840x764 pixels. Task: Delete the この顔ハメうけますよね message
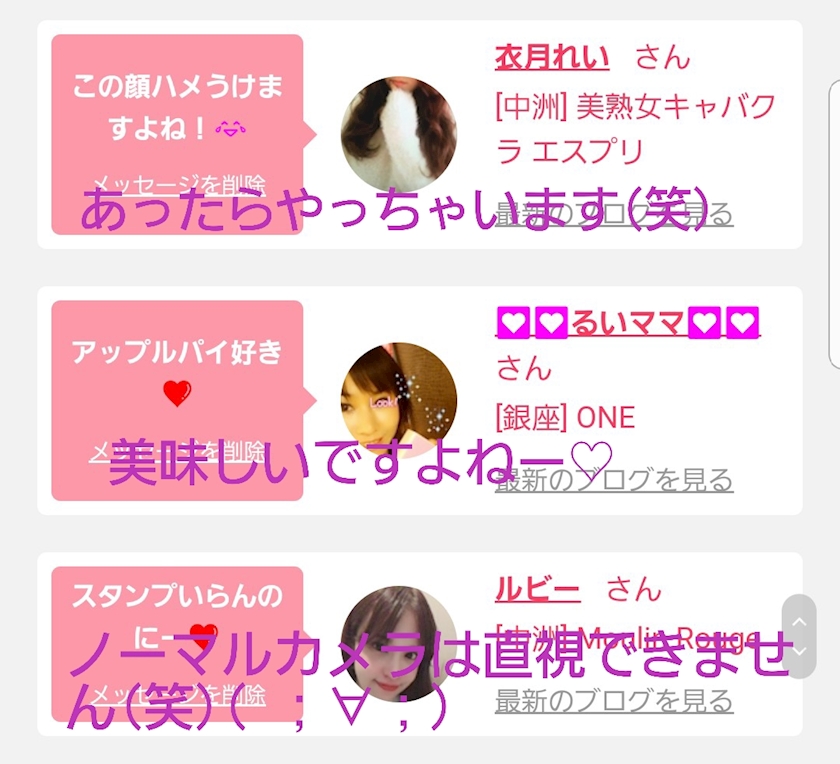pyautogui.click(x=179, y=185)
